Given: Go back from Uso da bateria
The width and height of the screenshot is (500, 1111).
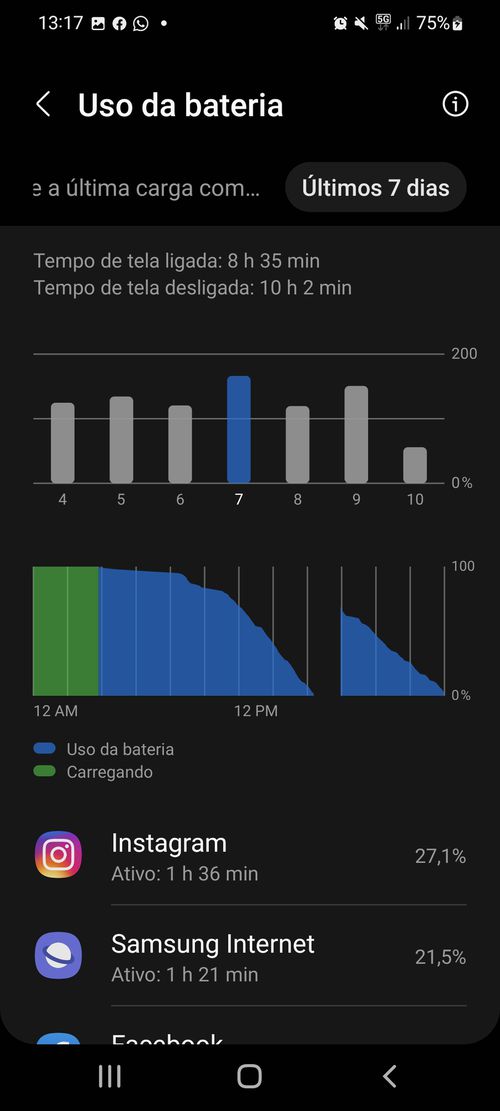Looking at the screenshot, I should point(43,105).
